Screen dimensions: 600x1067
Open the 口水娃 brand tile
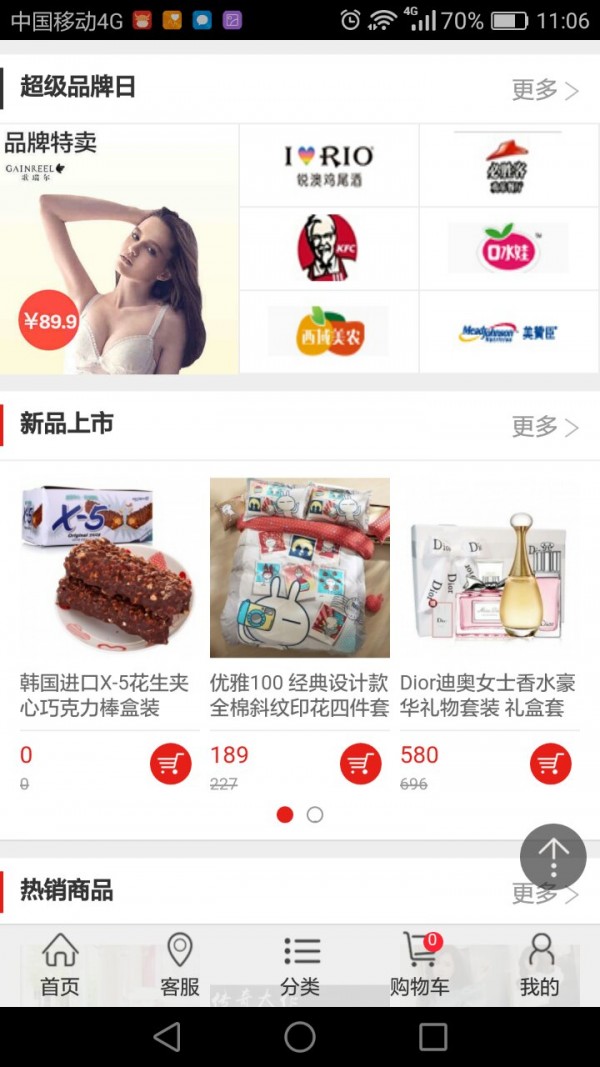pyautogui.click(x=508, y=248)
